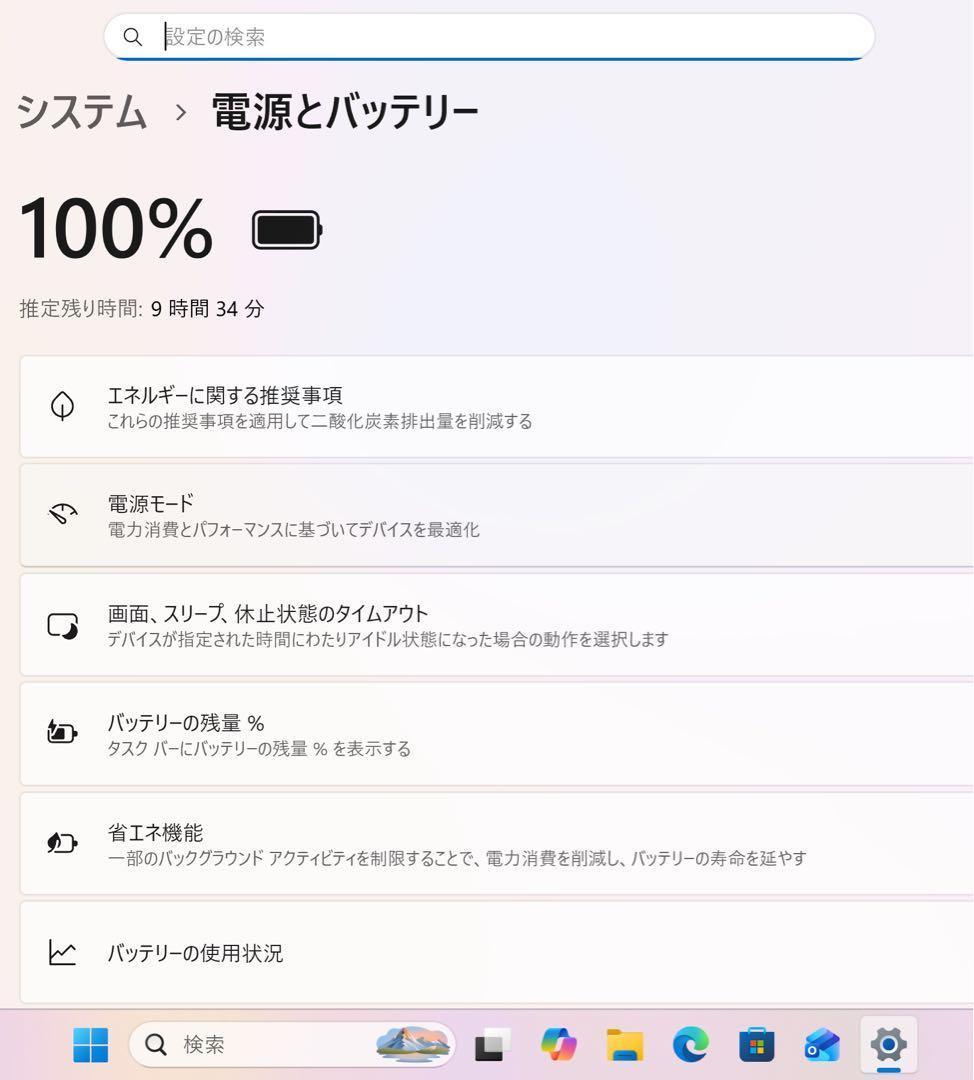The image size is (974, 1080).
Task: Open Copilot from the taskbar
Action: coord(556,1044)
